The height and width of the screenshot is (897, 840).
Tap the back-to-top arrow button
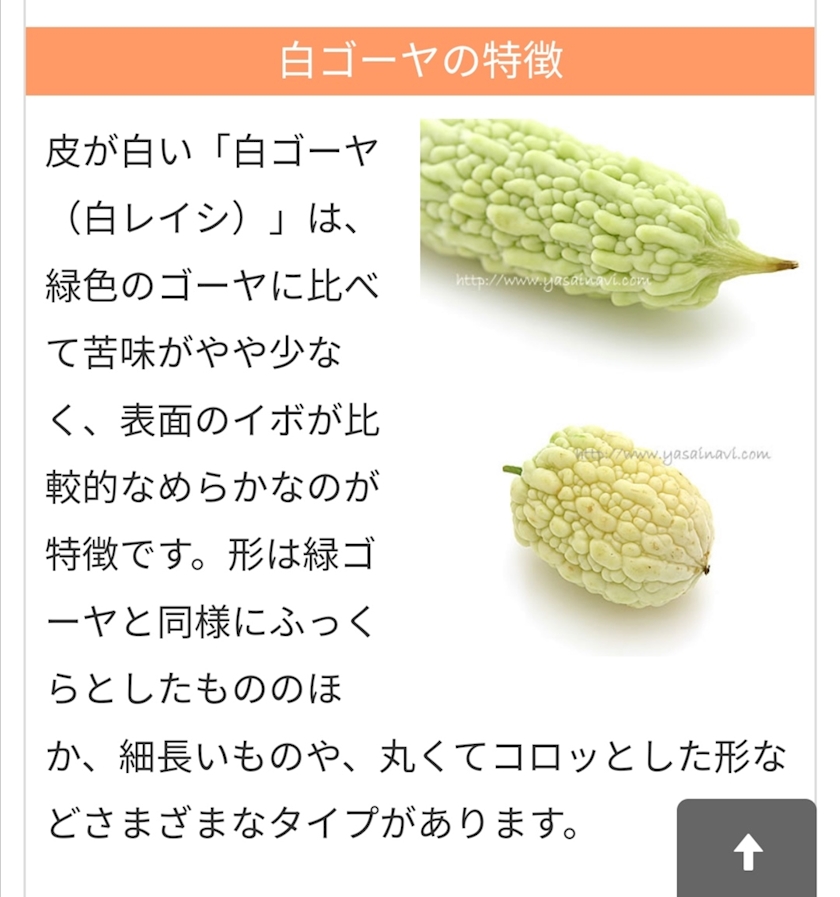747,849
